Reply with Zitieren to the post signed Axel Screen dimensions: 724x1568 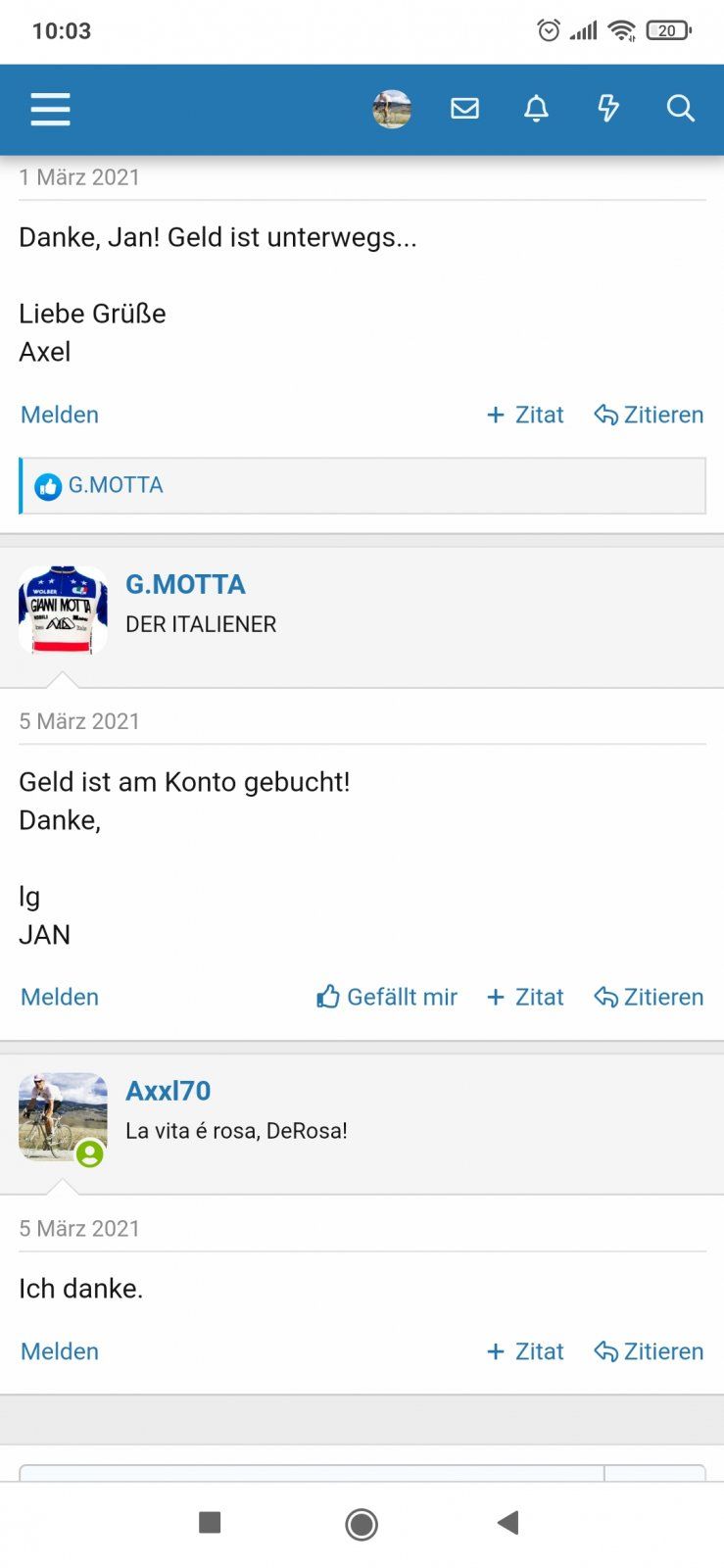[x=649, y=415]
